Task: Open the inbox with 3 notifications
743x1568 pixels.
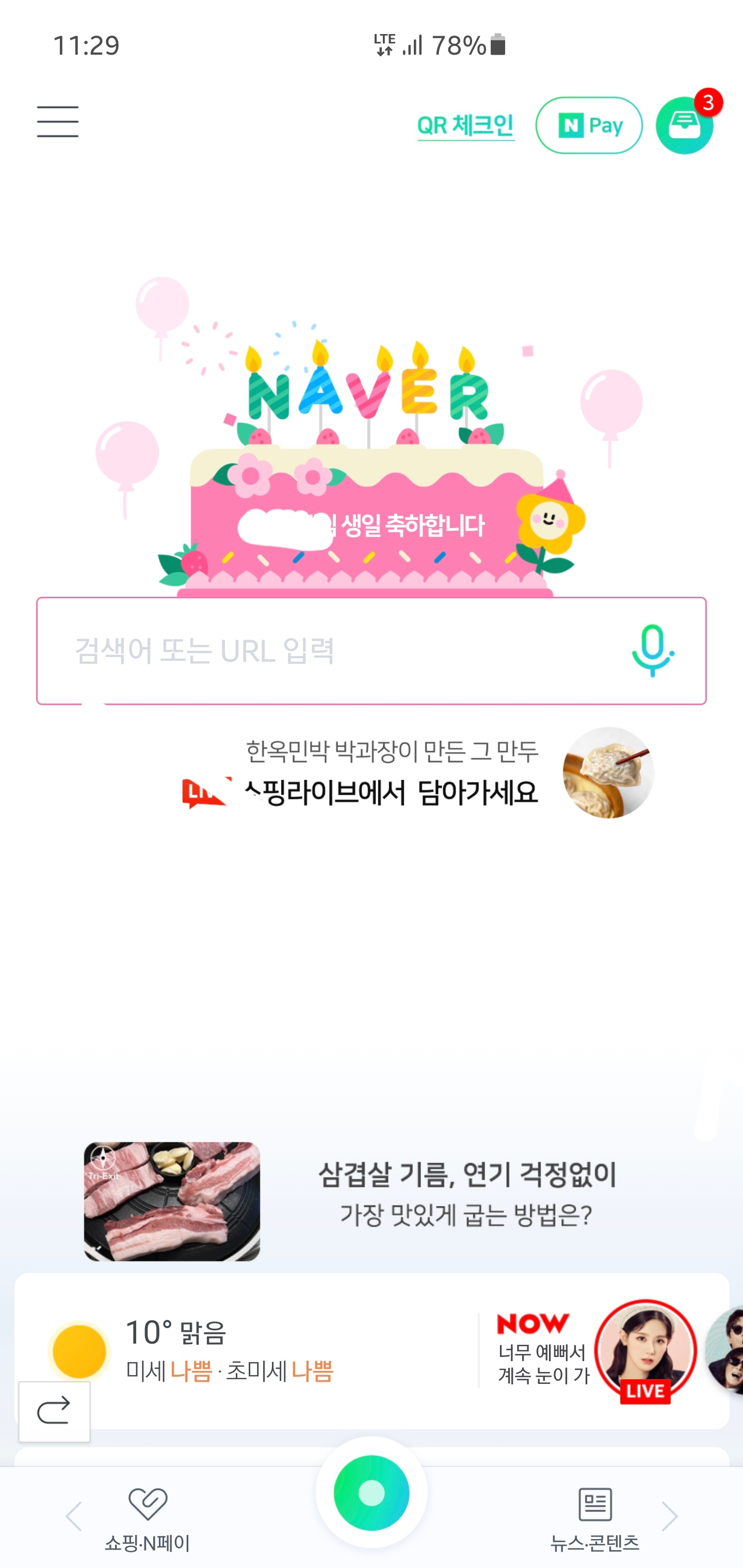Action: (x=685, y=125)
